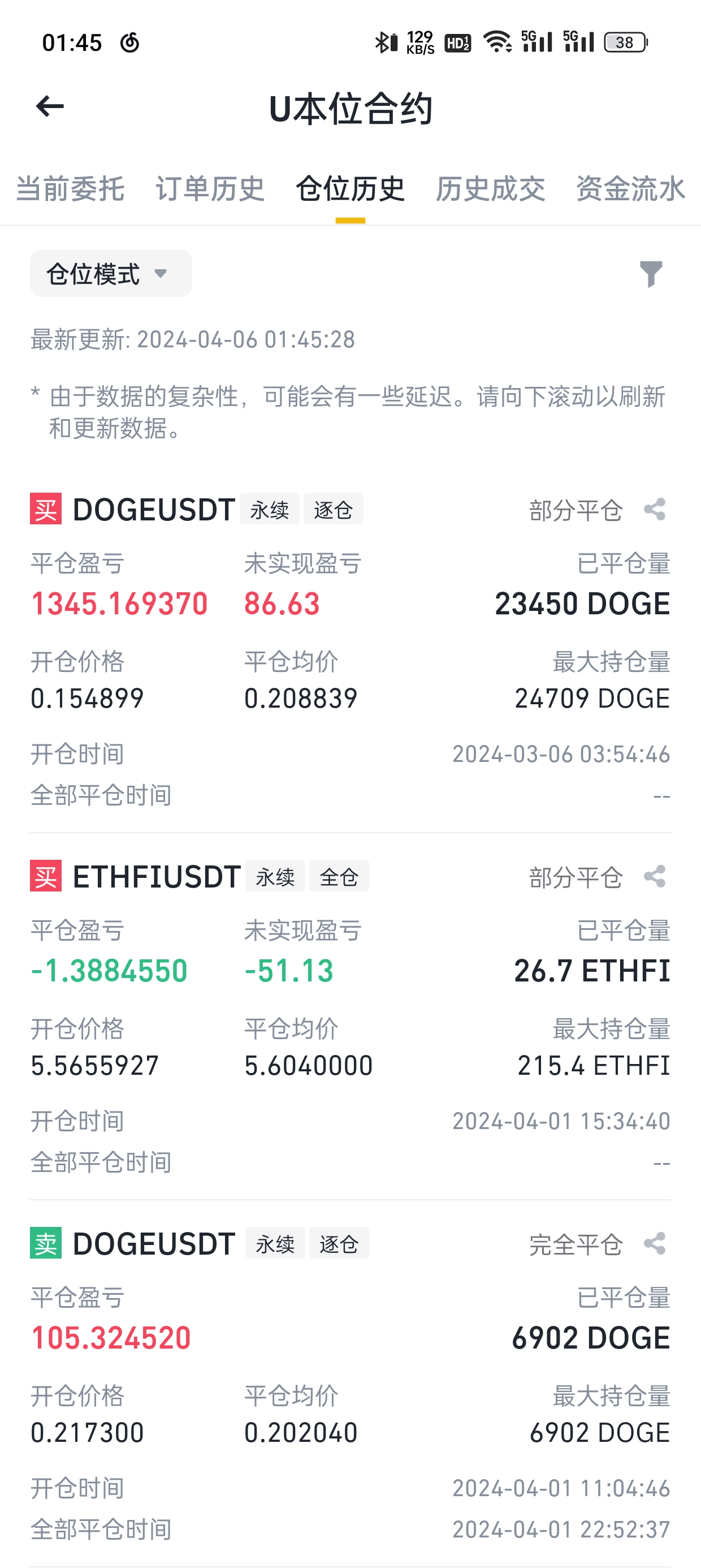Image resolution: width=701 pixels, height=1568 pixels.
Task: Expand the 仓位模式 dropdown
Action: pos(111,274)
